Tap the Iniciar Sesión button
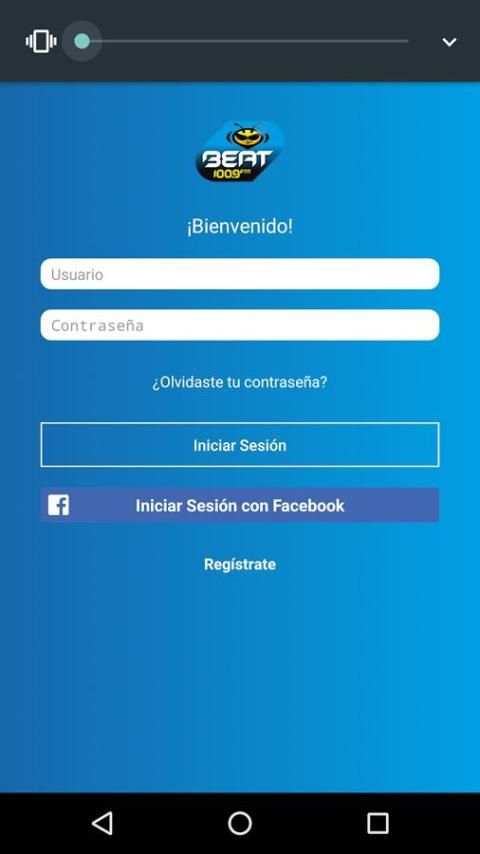 (240, 444)
